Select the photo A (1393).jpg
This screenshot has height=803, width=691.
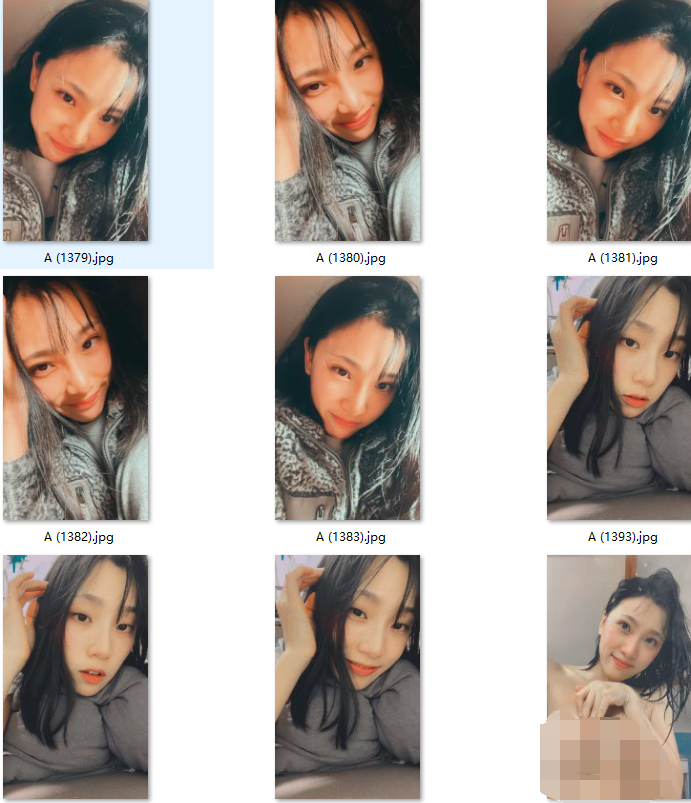coord(620,398)
